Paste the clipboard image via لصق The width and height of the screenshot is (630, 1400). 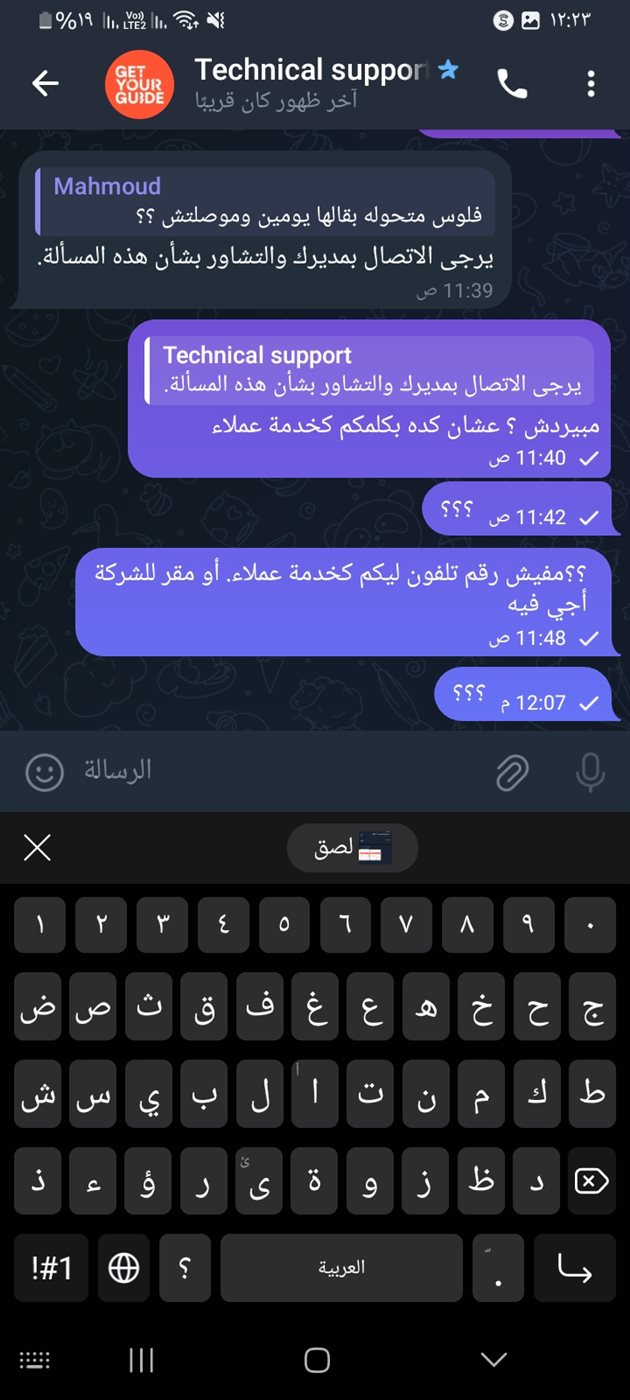352,849
